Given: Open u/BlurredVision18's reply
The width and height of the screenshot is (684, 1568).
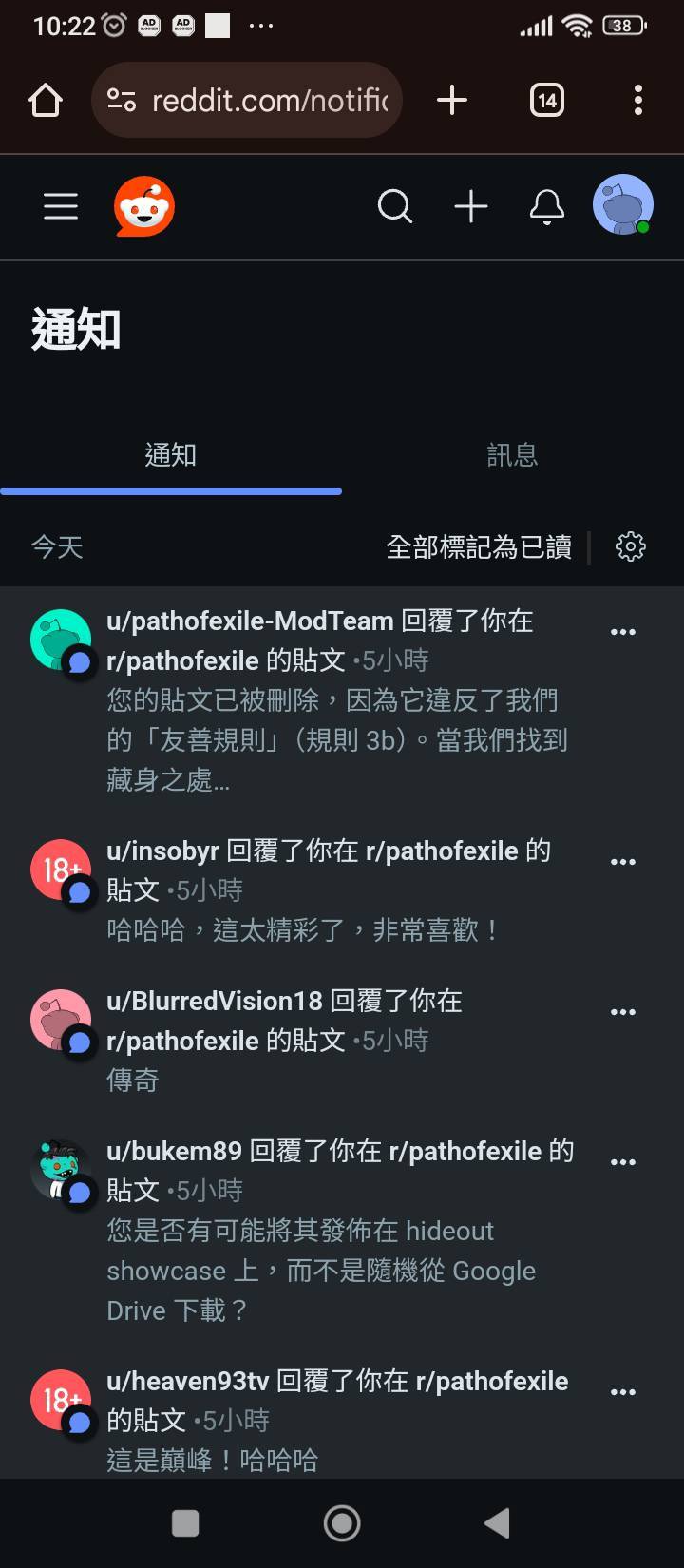Looking at the screenshot, I should pos(342,1042).
